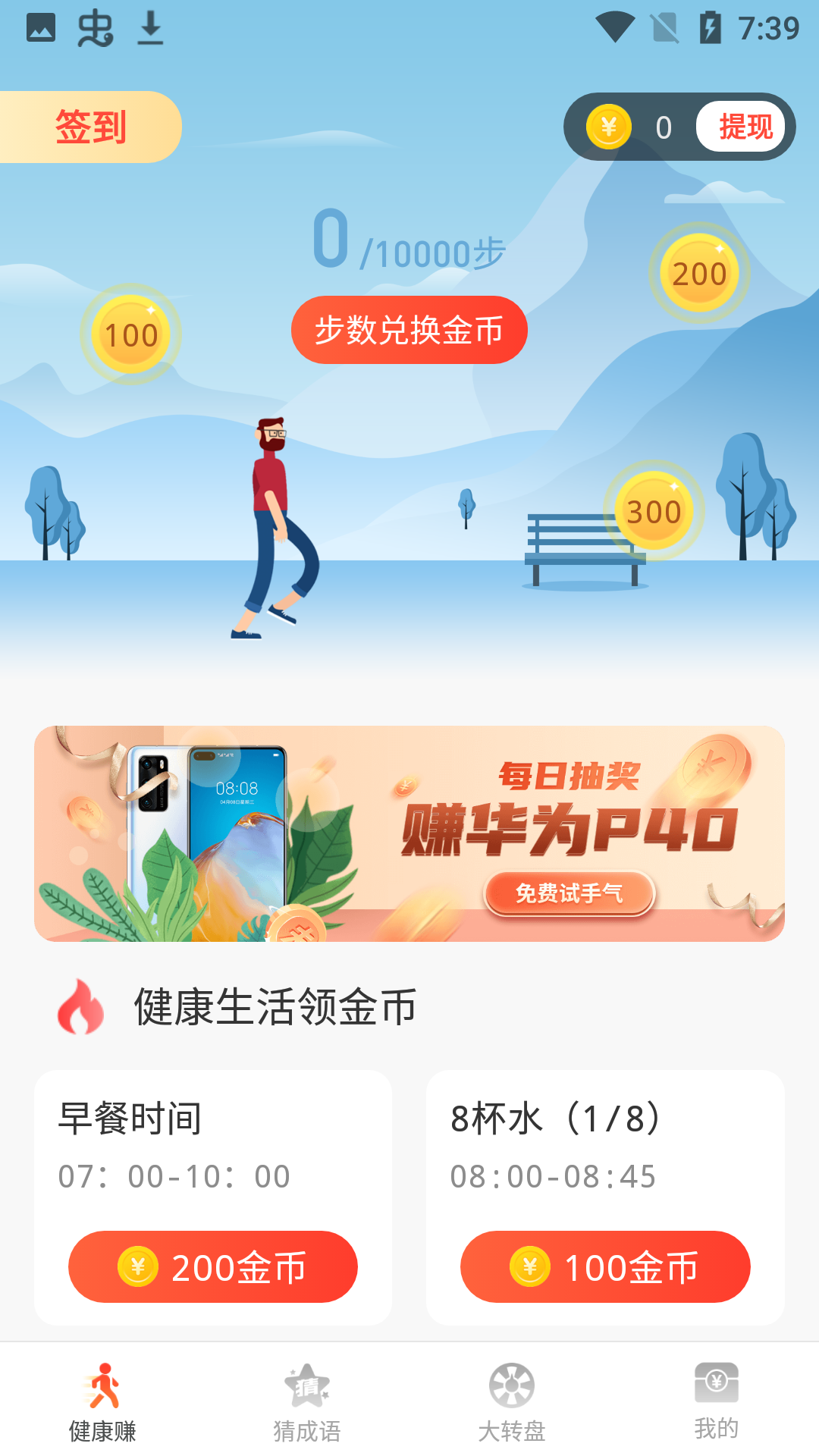This screenshot has width=819, height=1456.
Task: Click the gold coin icon beside the balance
Action: [609, 127]
